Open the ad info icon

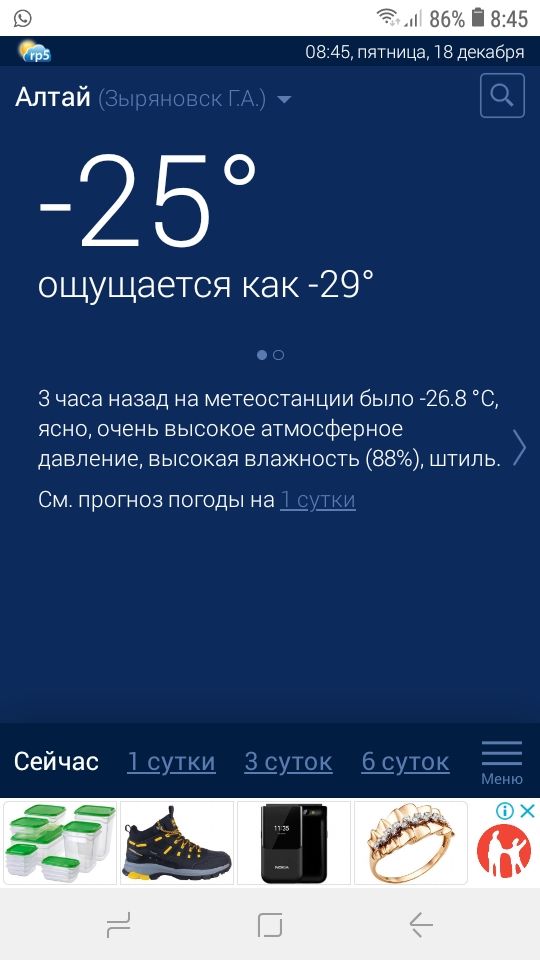[x=505, y=811]
